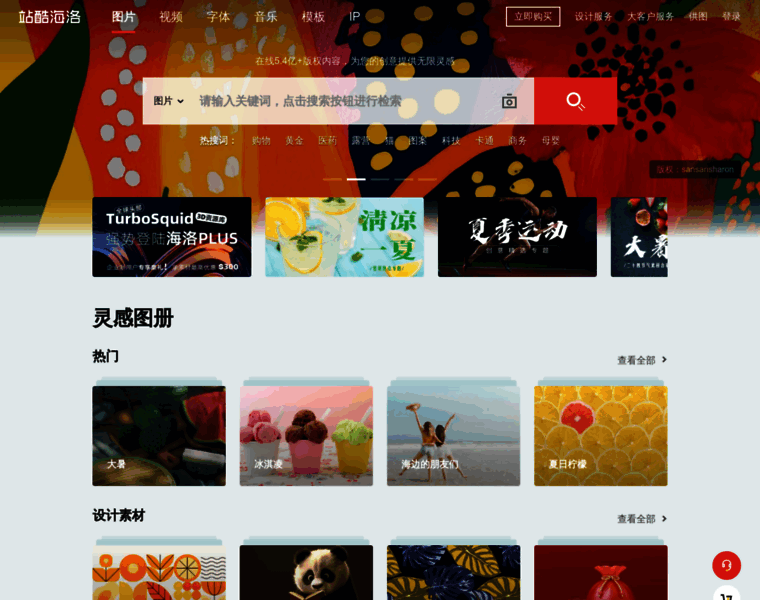
Task: Open image search via camera icon
Action: pos(509,101)
